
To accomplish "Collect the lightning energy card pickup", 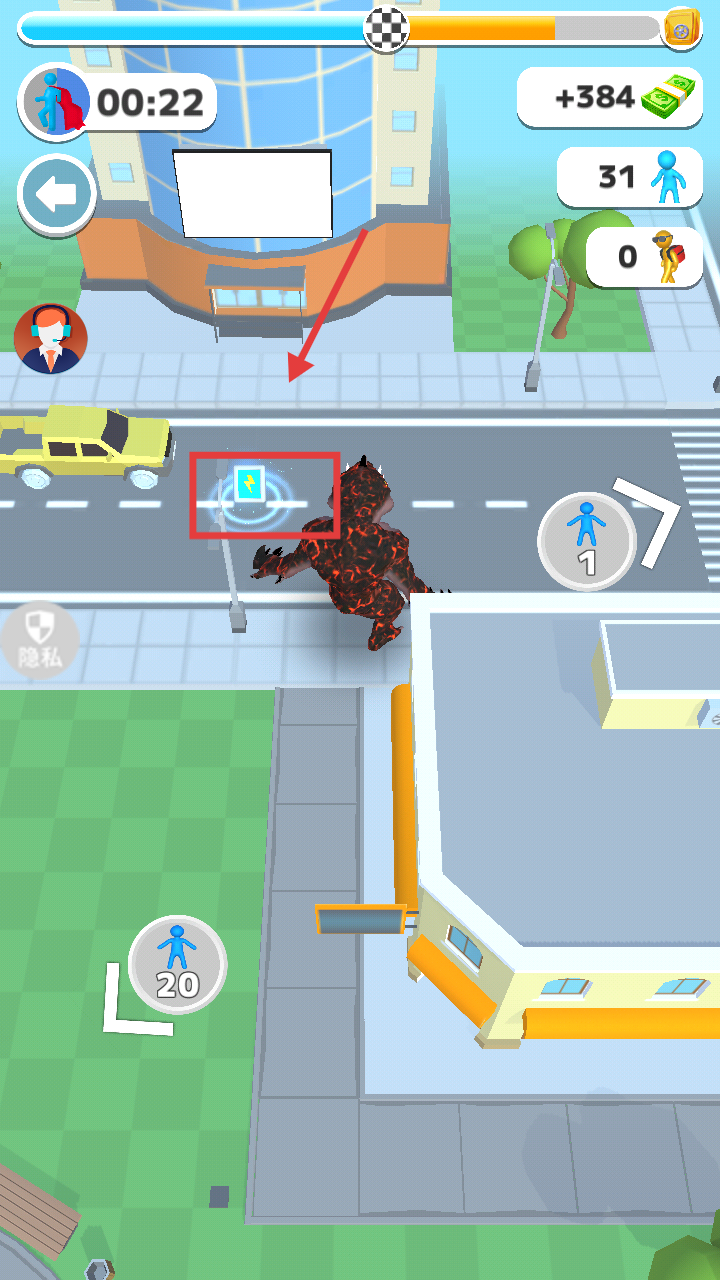I will (x=249, y=485).
